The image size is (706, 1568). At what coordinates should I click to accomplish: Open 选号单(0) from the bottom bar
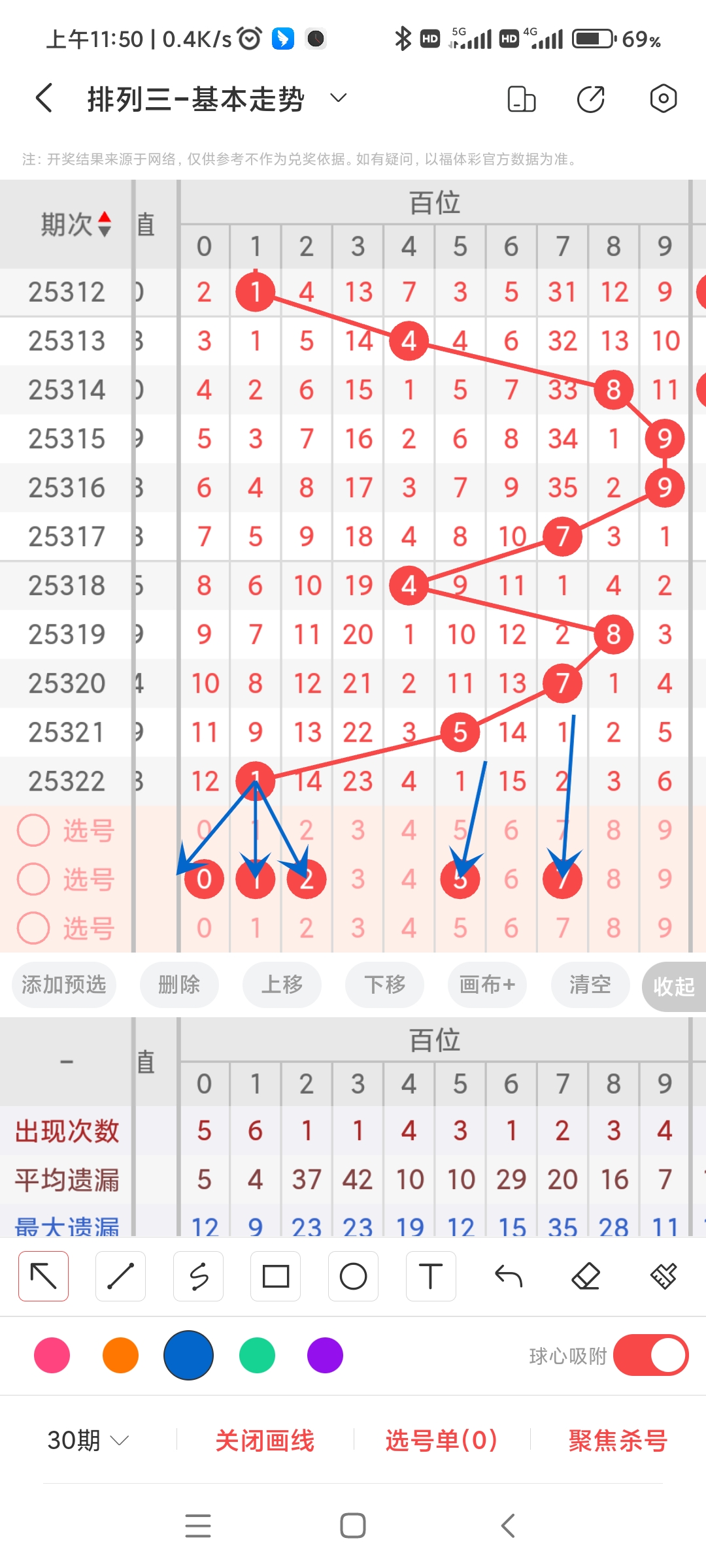coord(441,1442)
